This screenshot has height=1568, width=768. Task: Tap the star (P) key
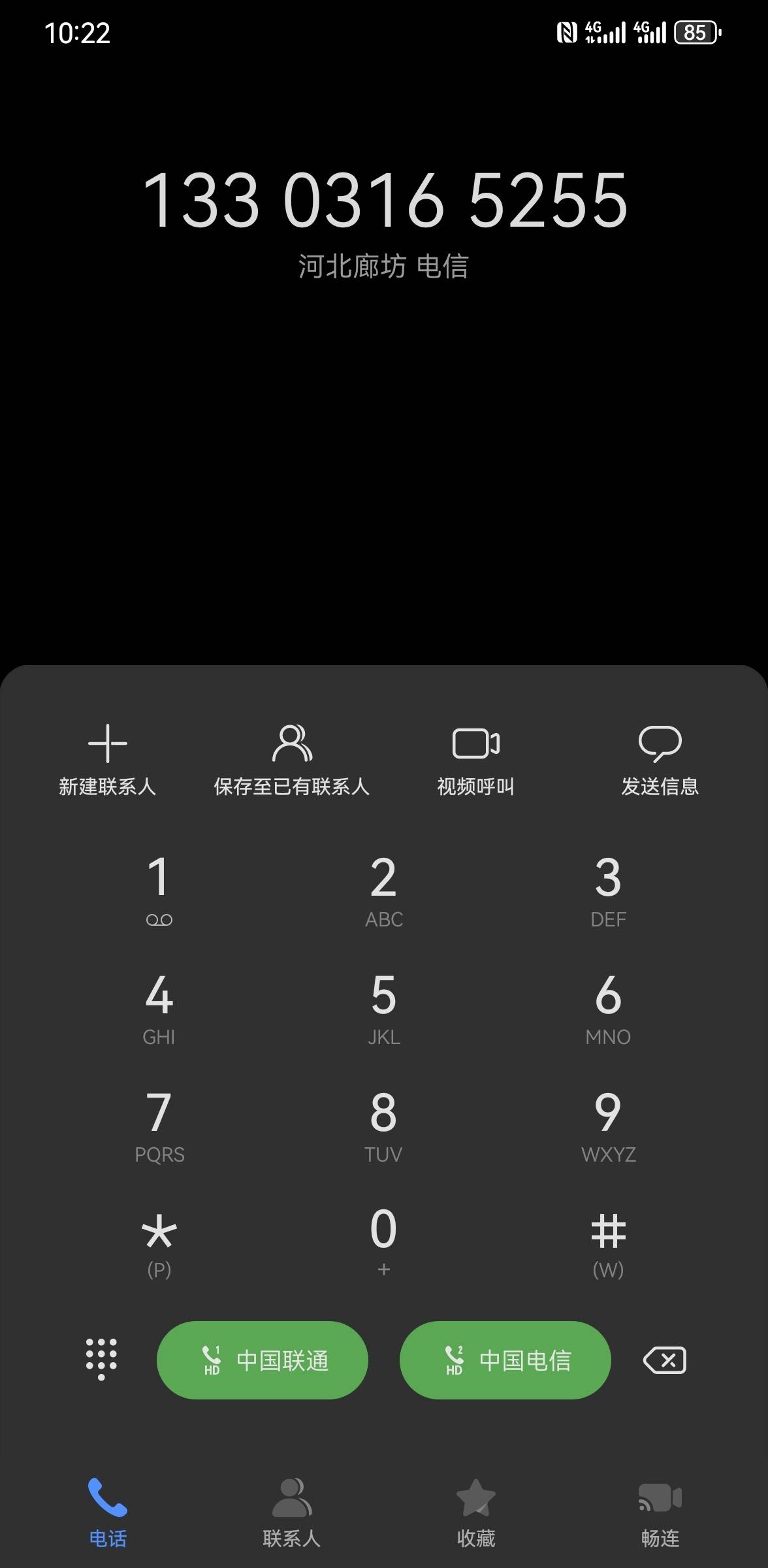click(159, 1240)
